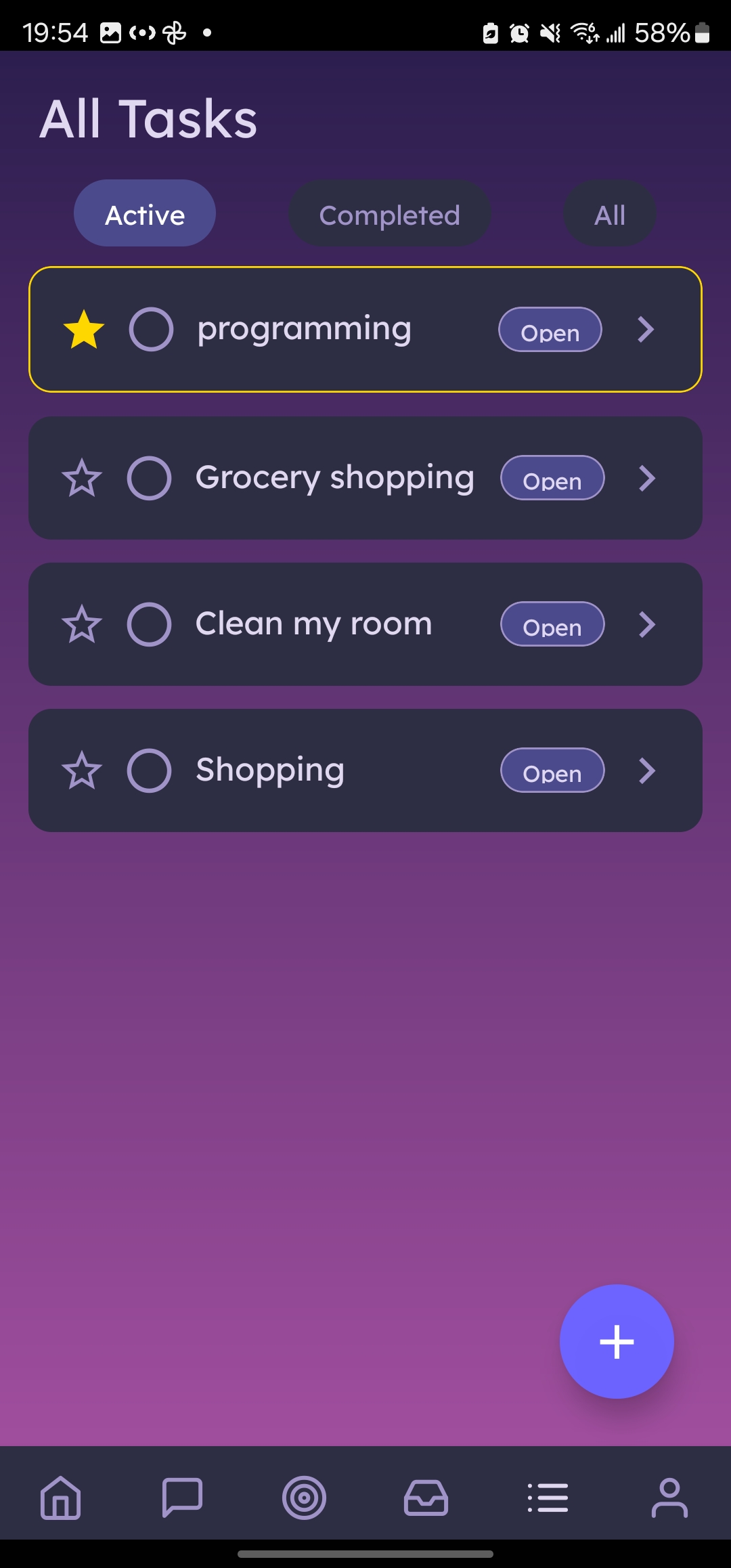Switch to the All filter
This screenshot has height=1568, width=731.
(x=608, y=214)
